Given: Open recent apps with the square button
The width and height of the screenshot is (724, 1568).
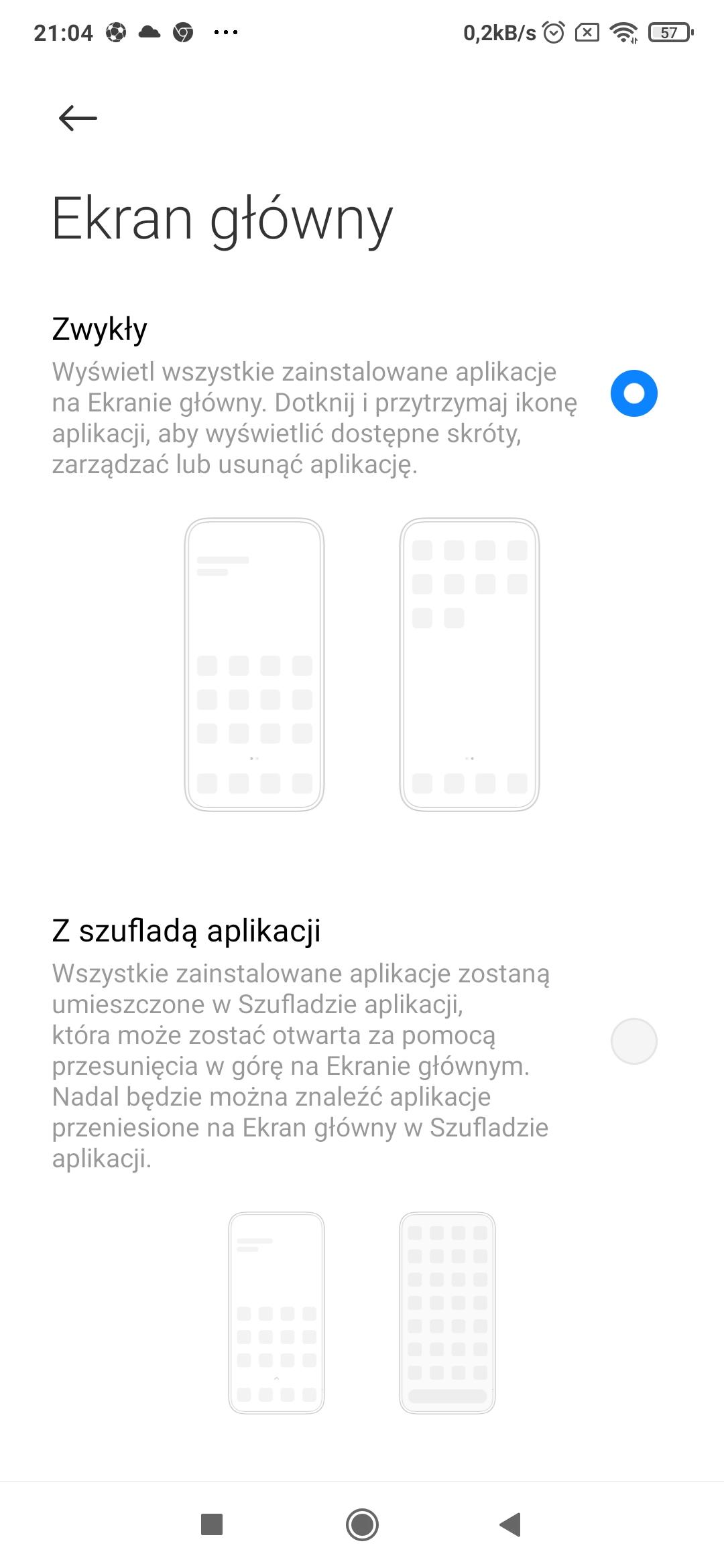Looking at the screenshot, I should (x=212, y=1524).
